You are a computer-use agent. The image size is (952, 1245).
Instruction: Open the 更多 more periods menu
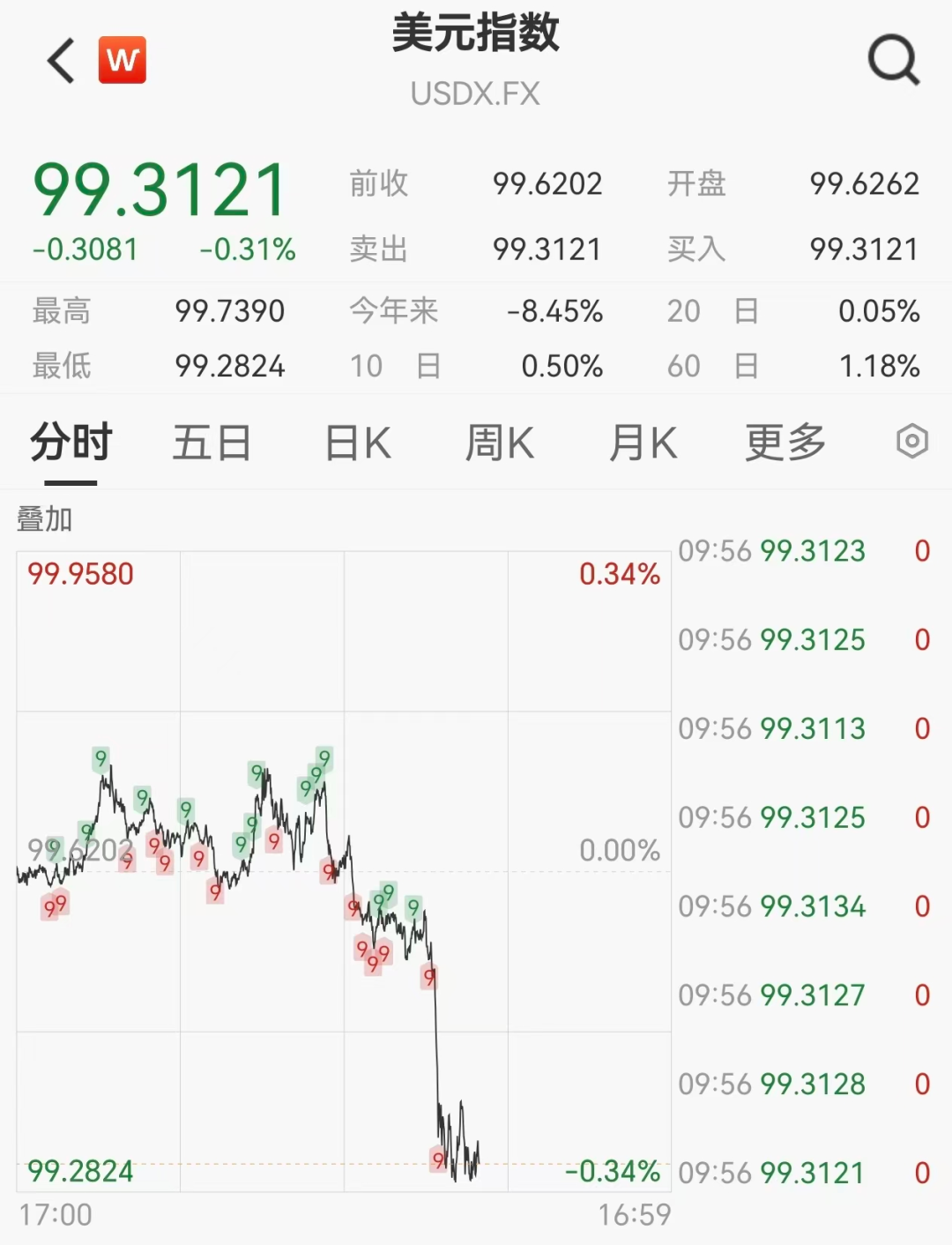785,443
